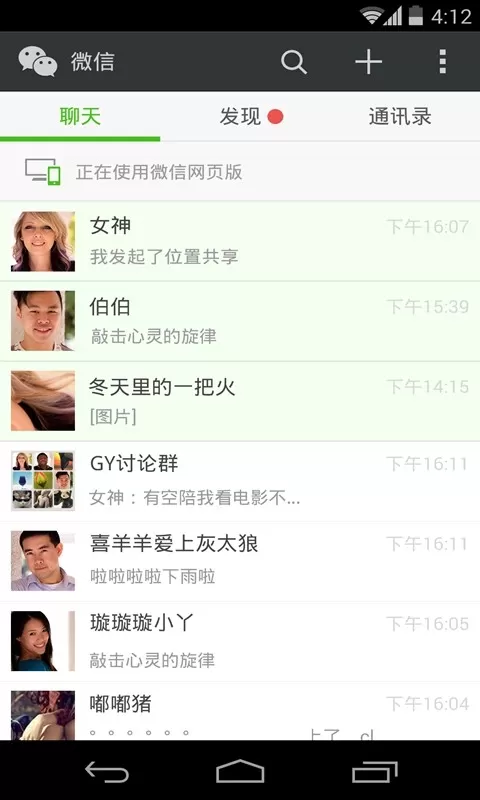Tap the plus icon to add new
This screenshot has width=480, height=800.
(x=368, y=62)
